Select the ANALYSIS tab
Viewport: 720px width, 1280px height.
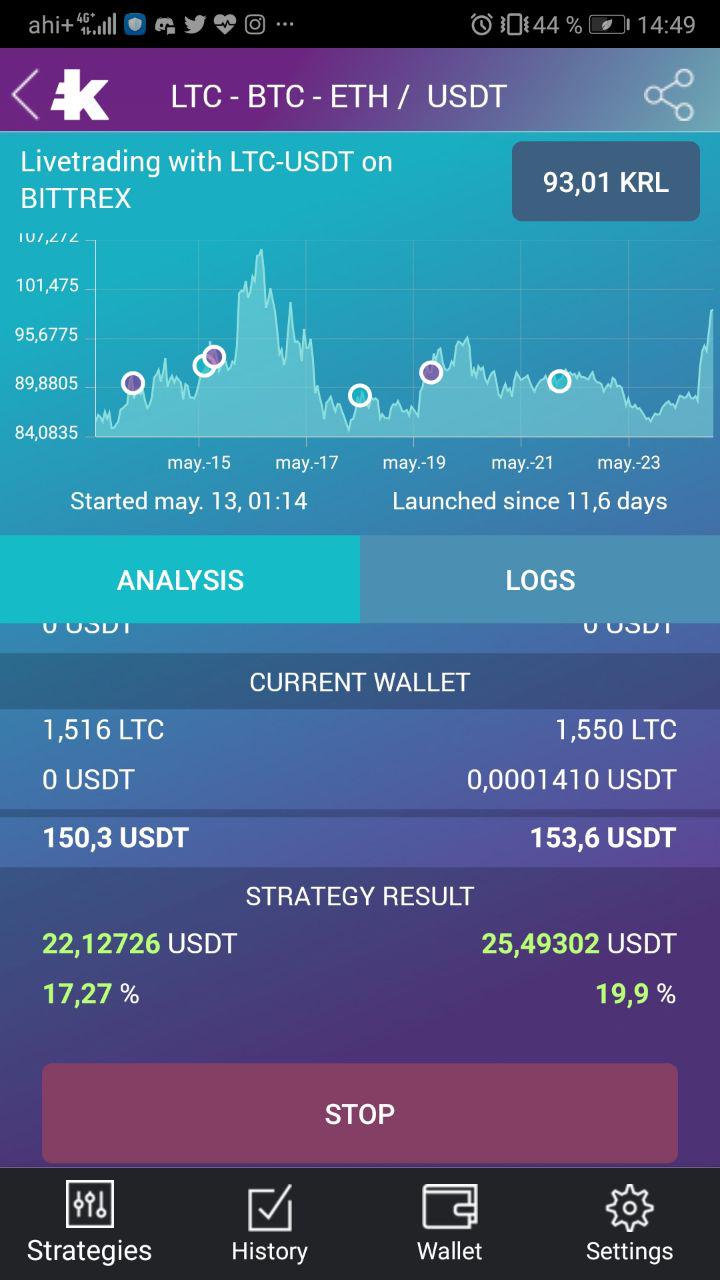tap(180, 580)
